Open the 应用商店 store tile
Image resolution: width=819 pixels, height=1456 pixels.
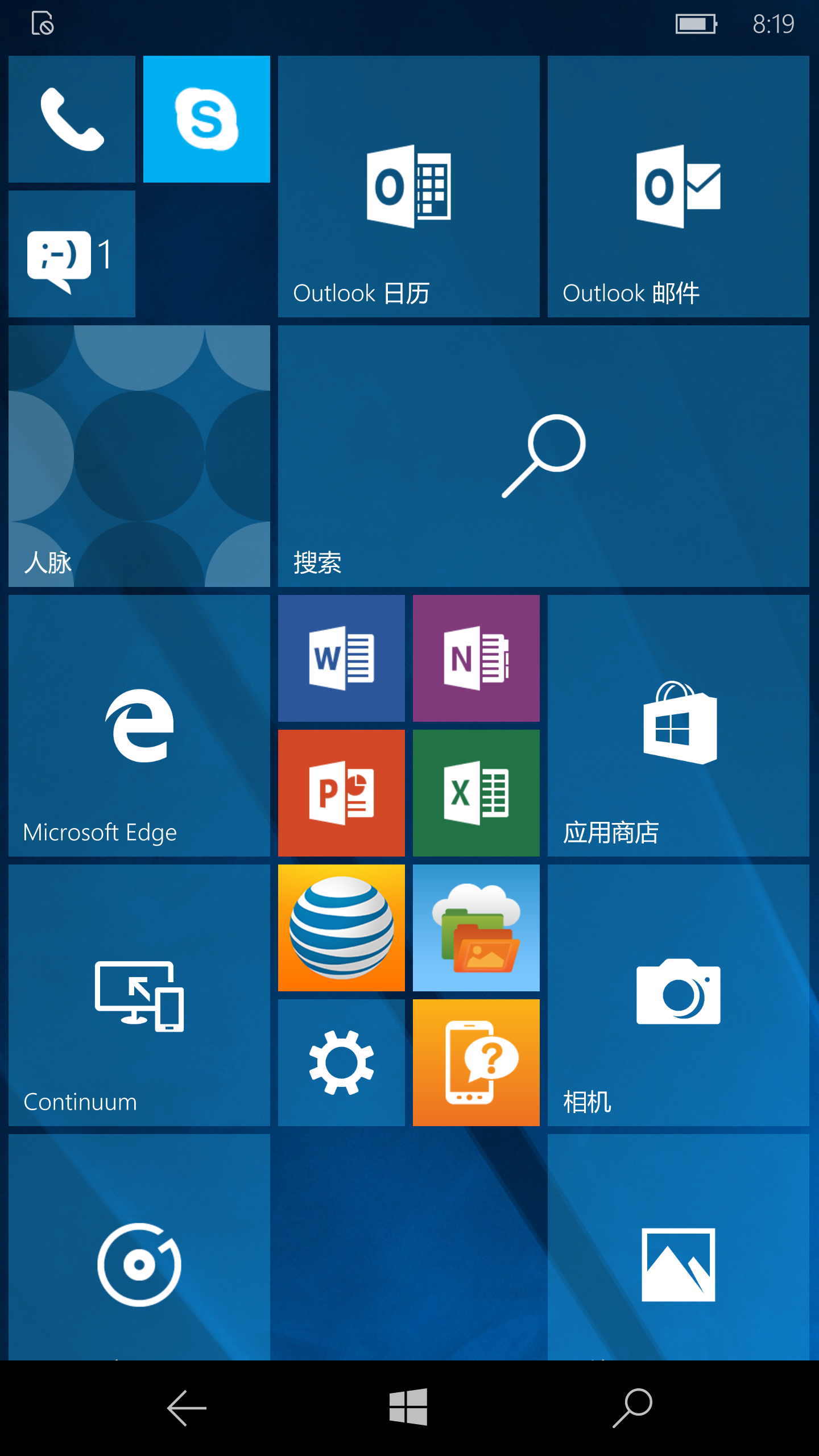click(x=678, y=726)
